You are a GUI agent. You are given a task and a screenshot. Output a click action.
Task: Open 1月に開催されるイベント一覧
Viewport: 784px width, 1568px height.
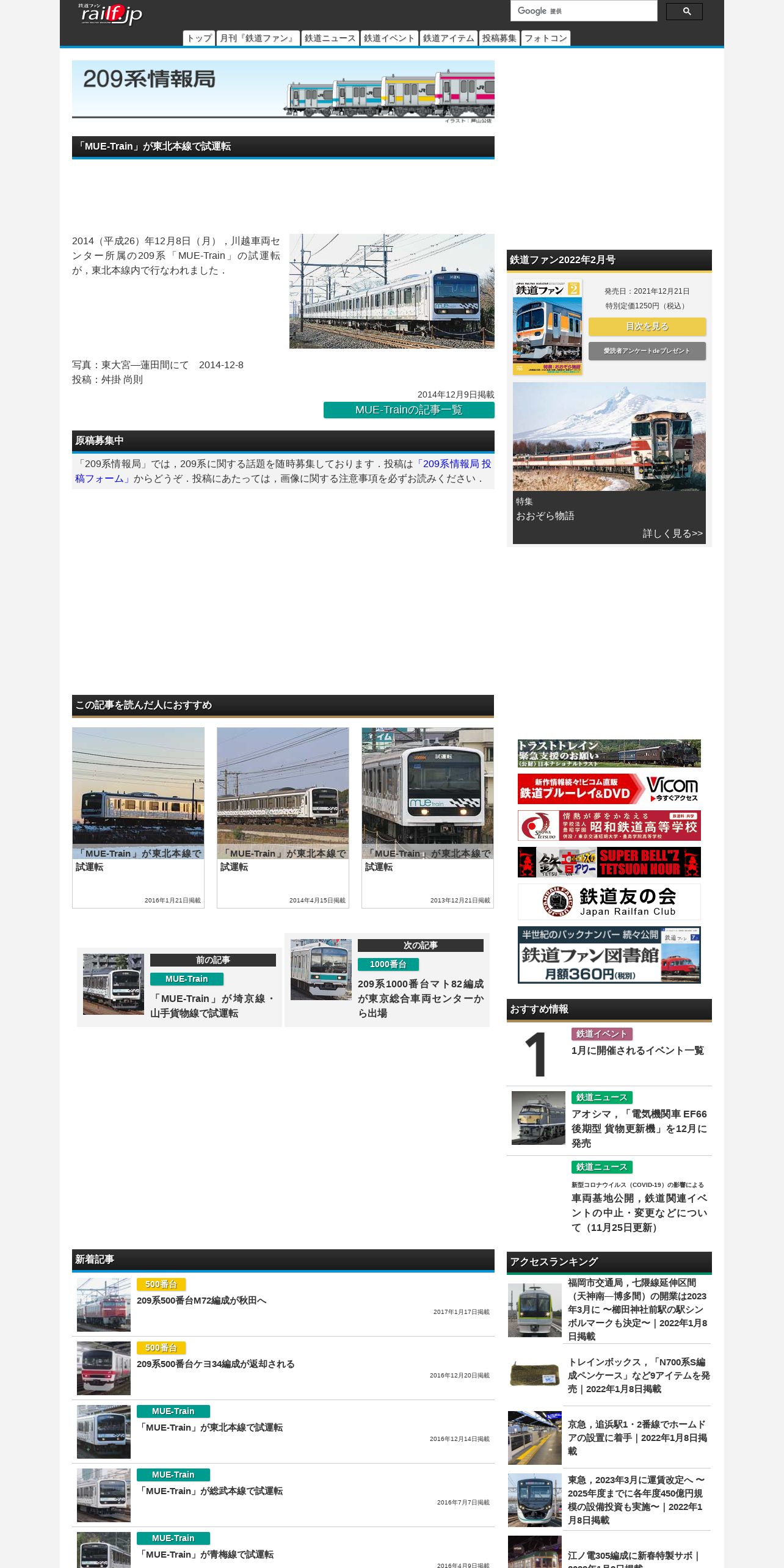[637, 1051]
